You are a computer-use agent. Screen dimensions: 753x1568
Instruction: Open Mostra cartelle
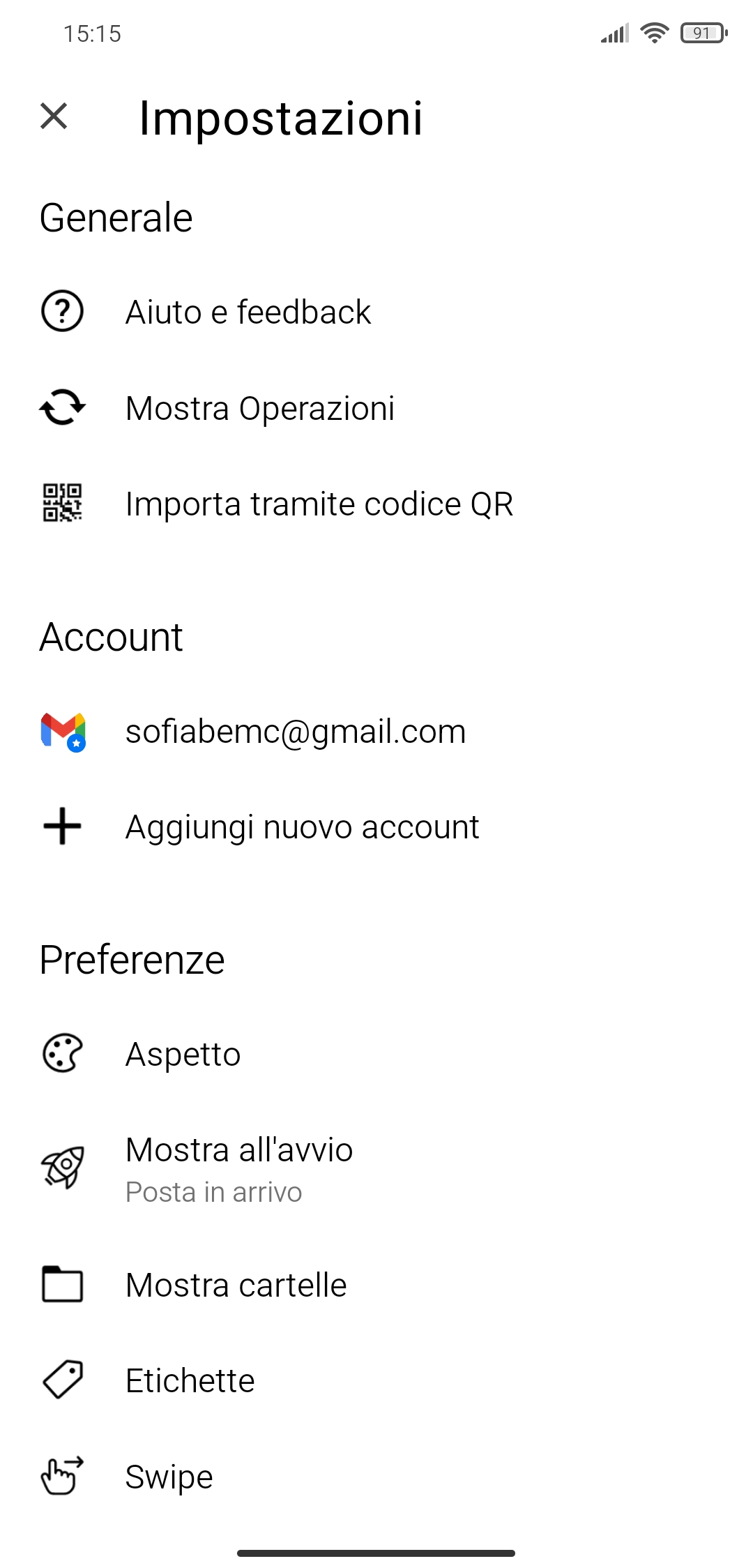coord(376,1285)
